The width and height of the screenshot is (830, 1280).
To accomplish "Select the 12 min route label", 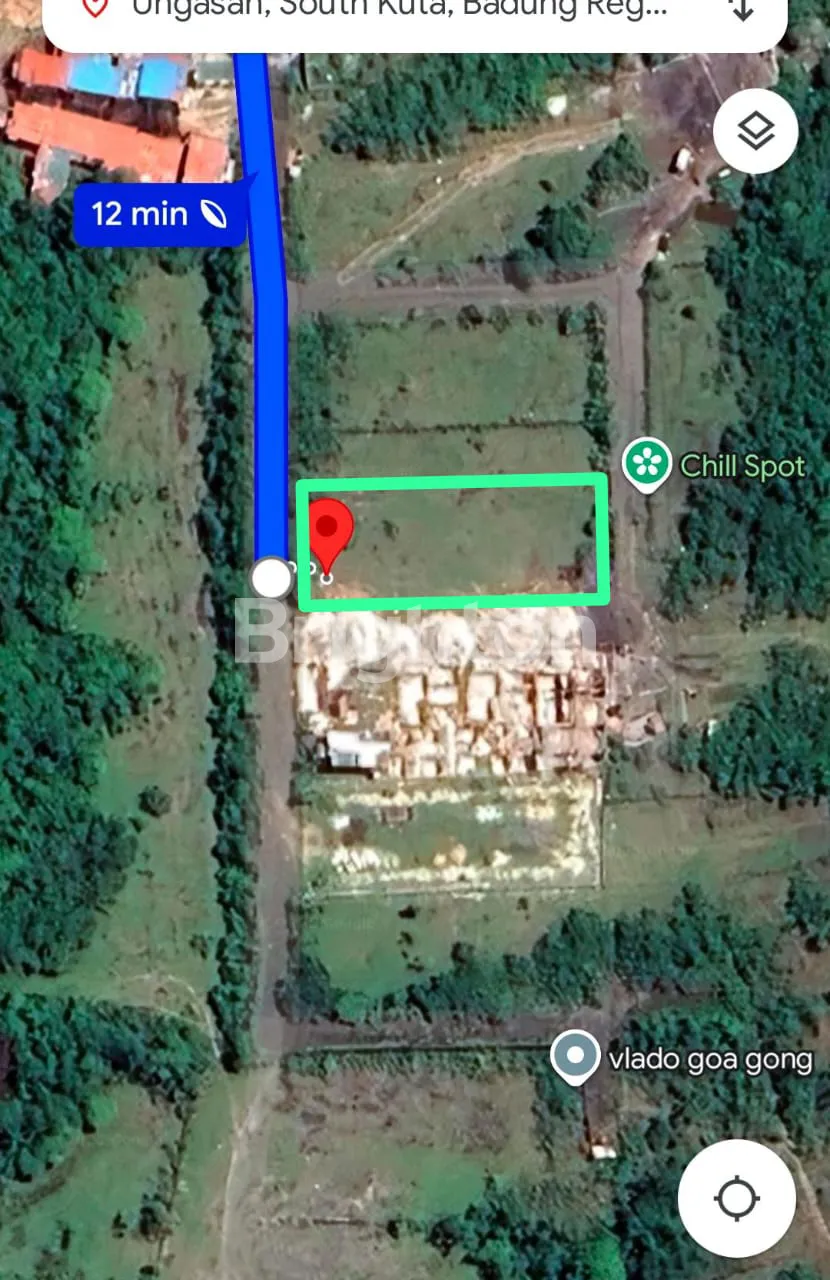I will pos(159,214).
